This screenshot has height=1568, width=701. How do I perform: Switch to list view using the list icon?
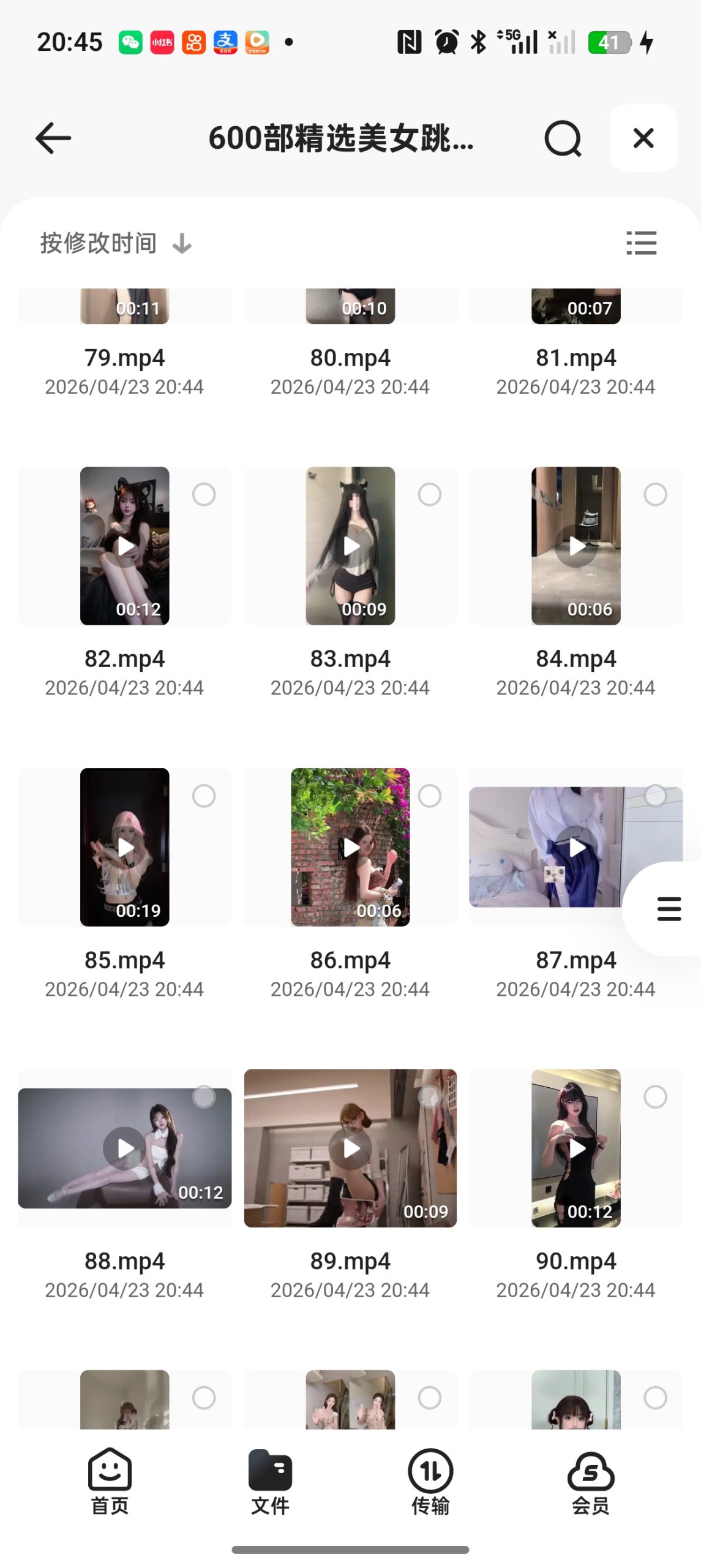coord(642,243)
